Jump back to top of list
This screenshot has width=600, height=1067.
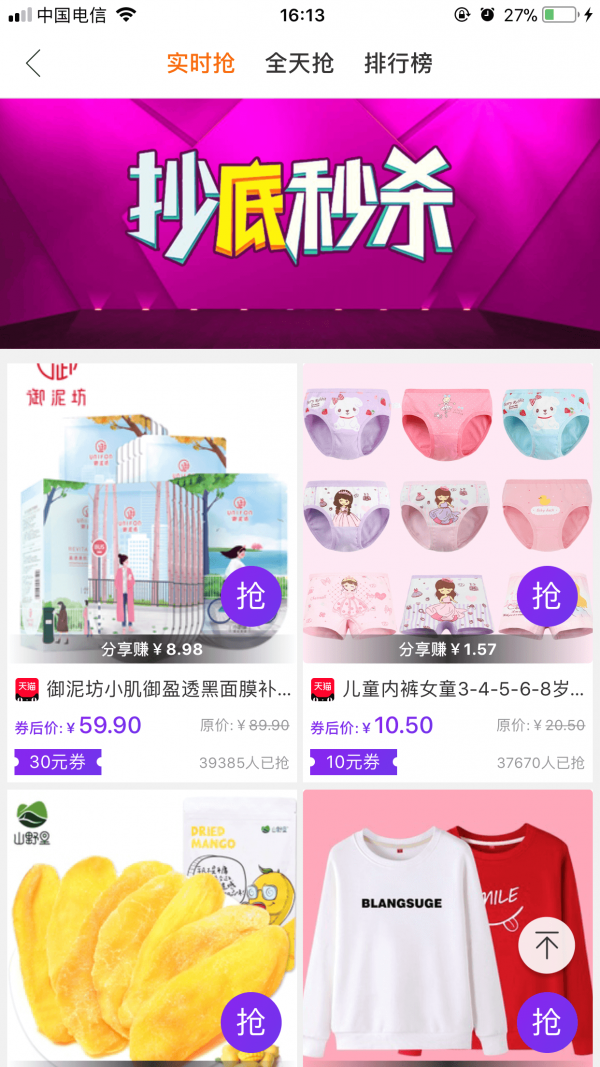tap(547, 945)
